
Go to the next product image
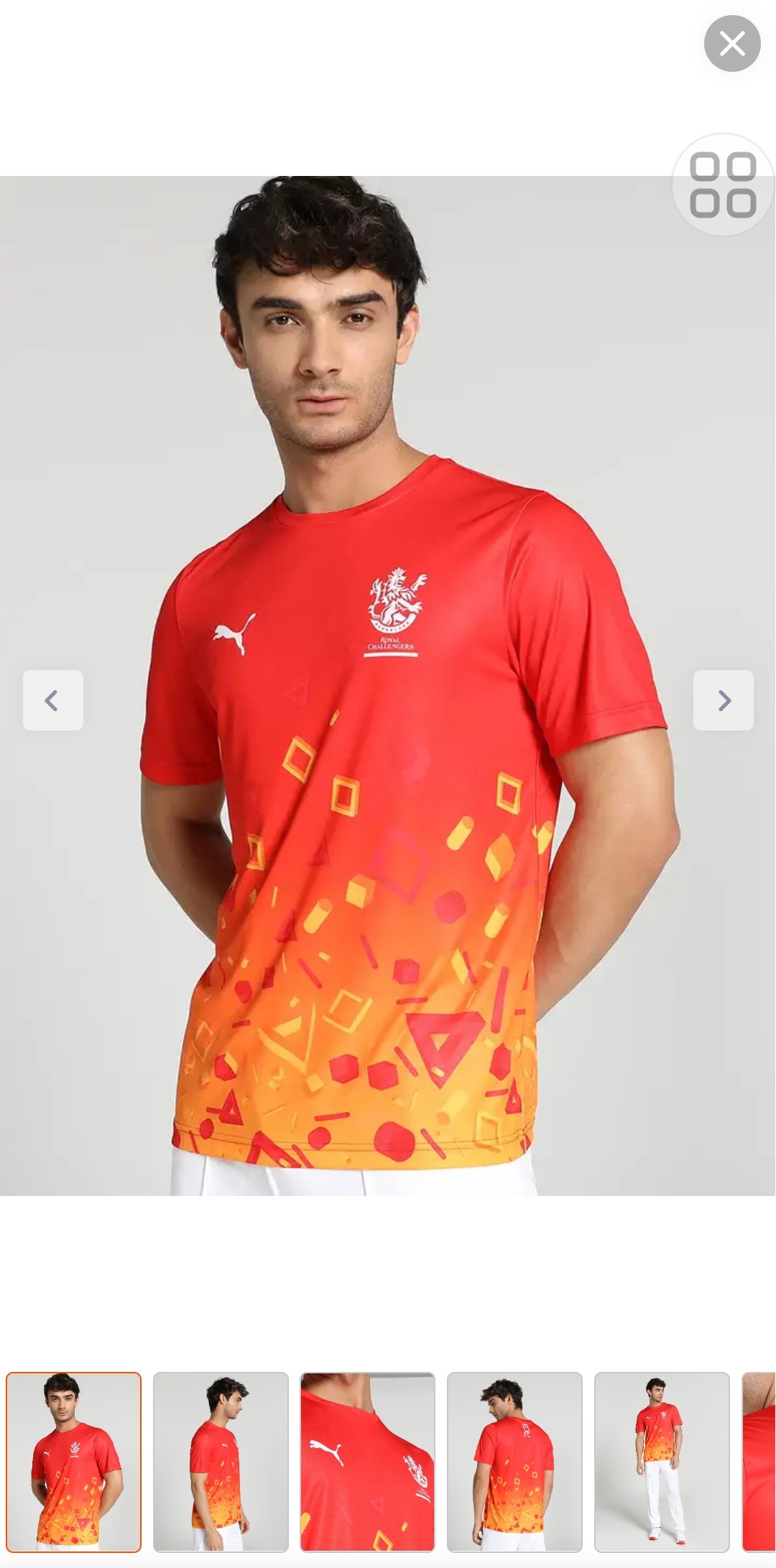pos(724,700)
